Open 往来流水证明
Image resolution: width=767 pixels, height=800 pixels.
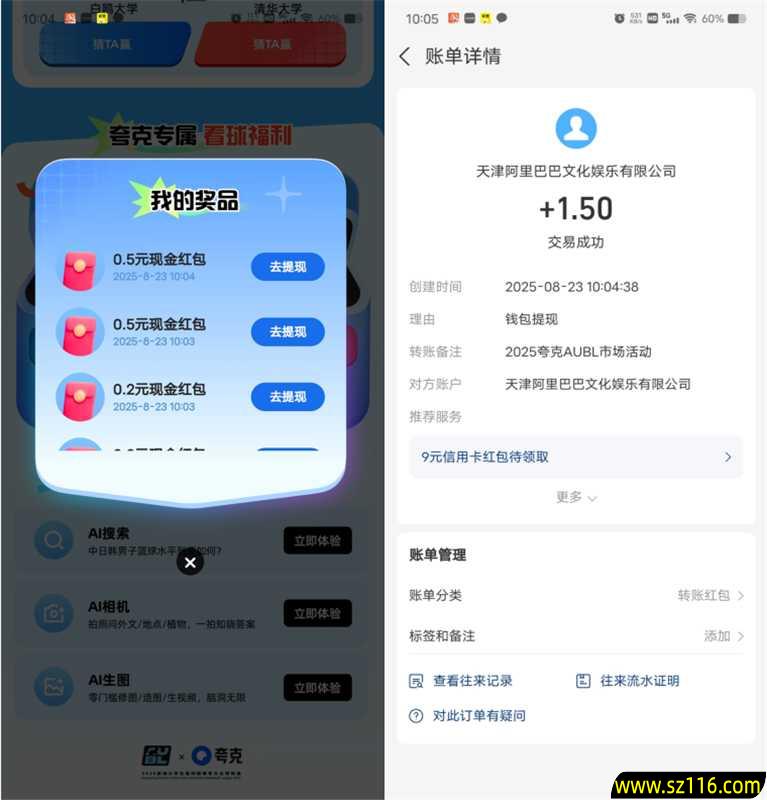[627, 681]
